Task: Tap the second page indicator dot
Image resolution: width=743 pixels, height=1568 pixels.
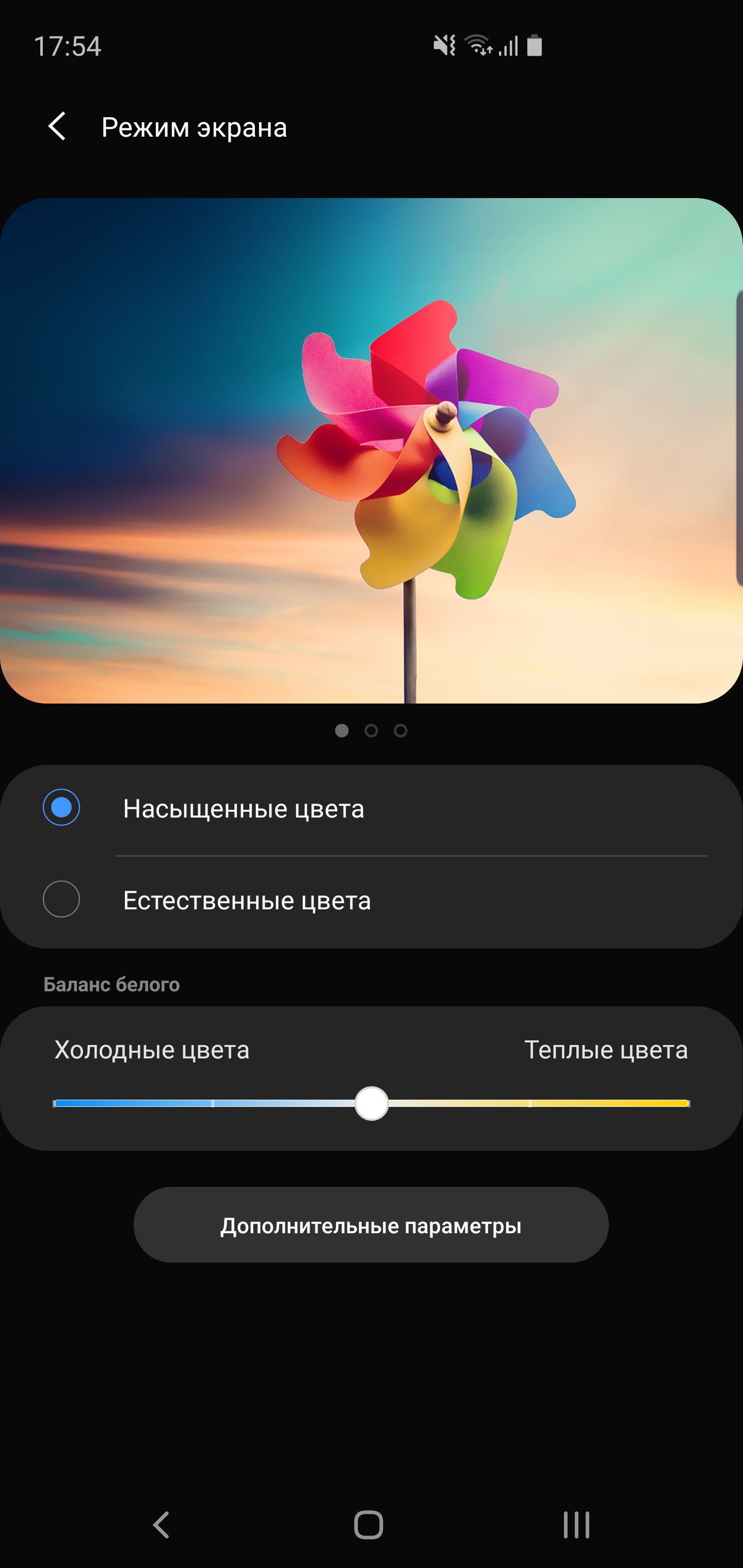Action: pos(371,730)
